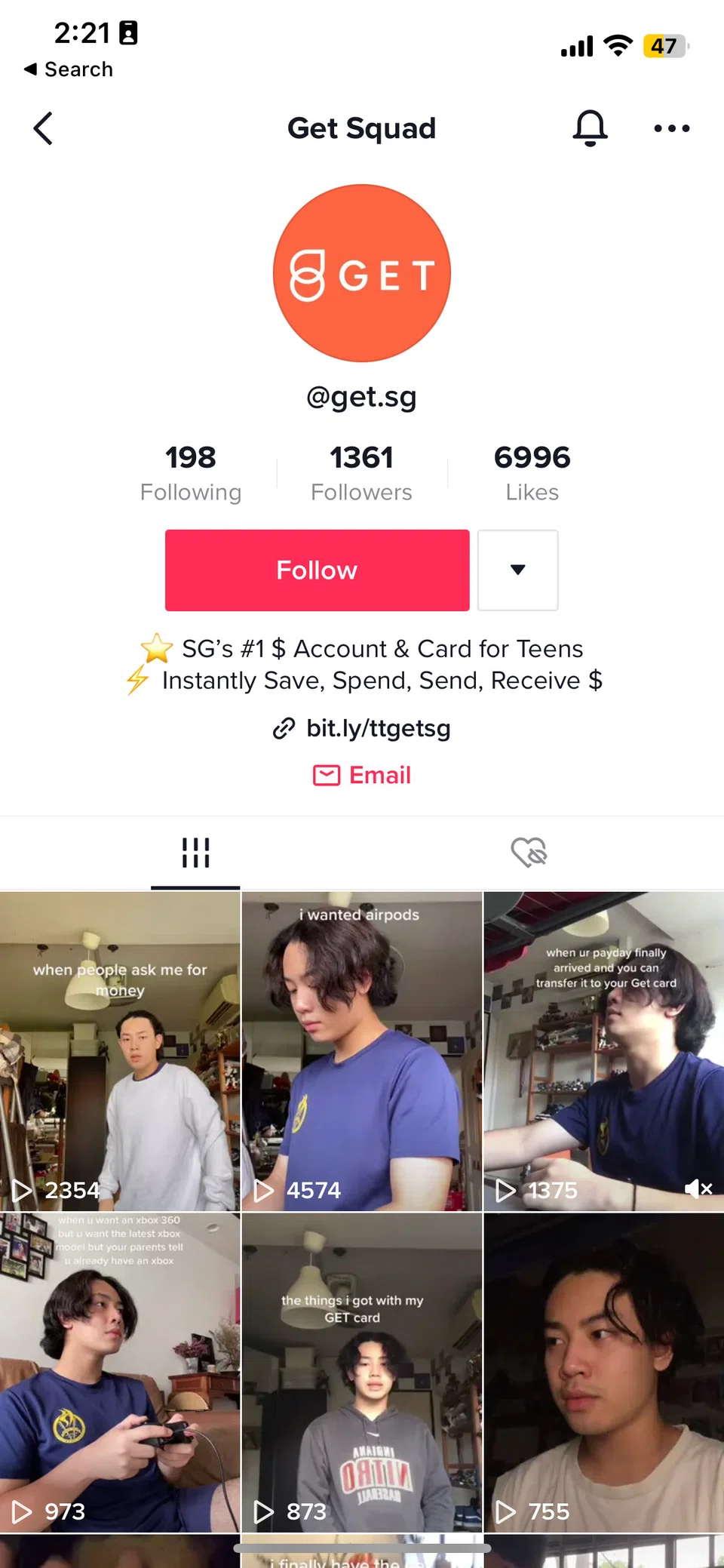Open the three-dot overflow menu

[x=671, y=128]
